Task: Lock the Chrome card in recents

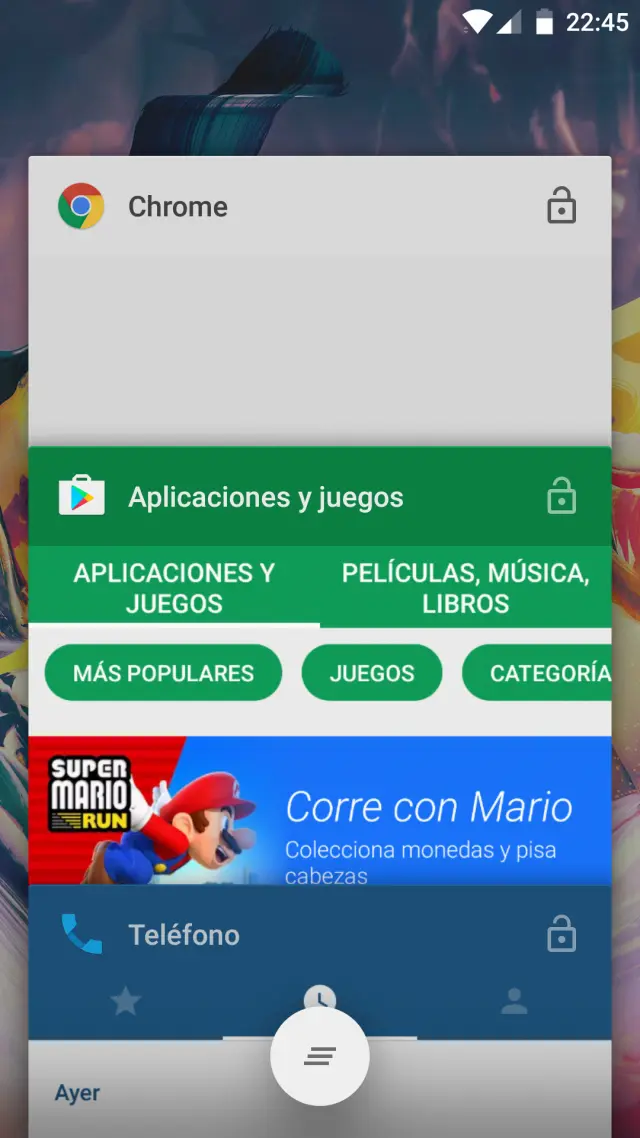Action: (x=561, y=207)
